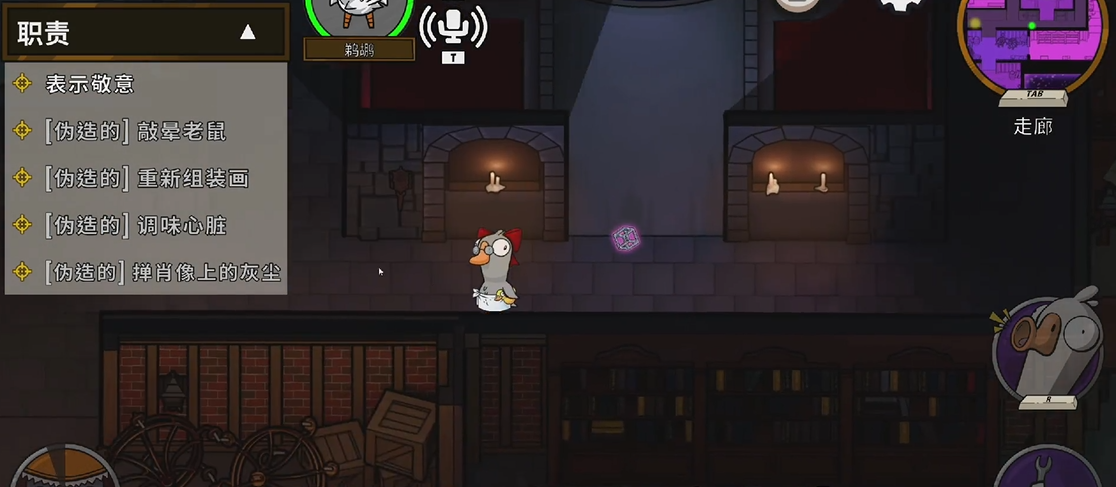The height and width of the screenshot is (487, 1116).
Task: Select the 表示敬意 task
Action: coord(90,84)
